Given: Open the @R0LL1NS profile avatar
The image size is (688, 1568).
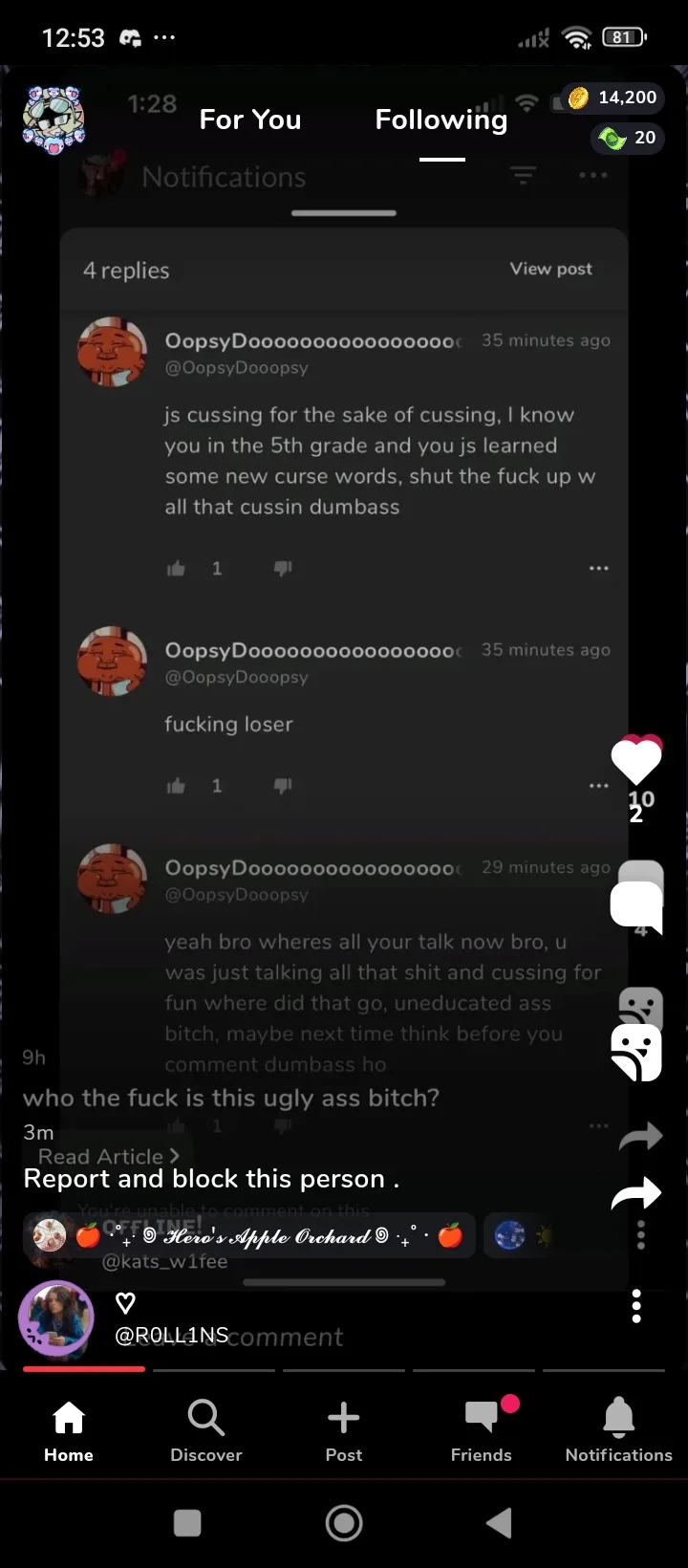Looking at the screenshot, I should (56, 1318).
